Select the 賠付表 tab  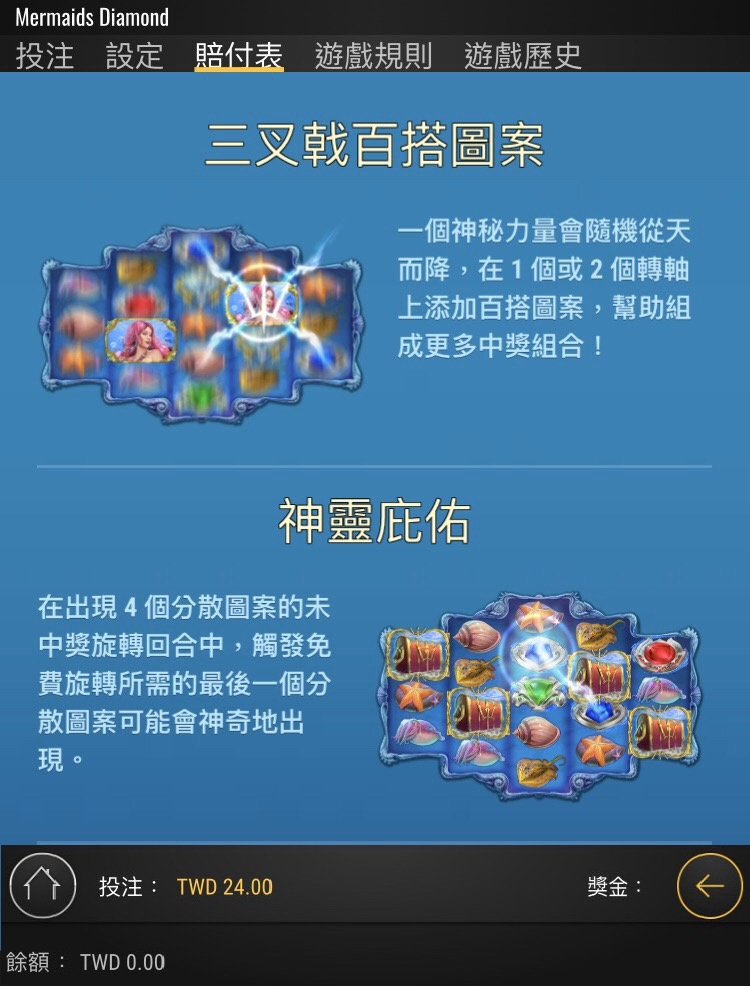tap(239, 55)
